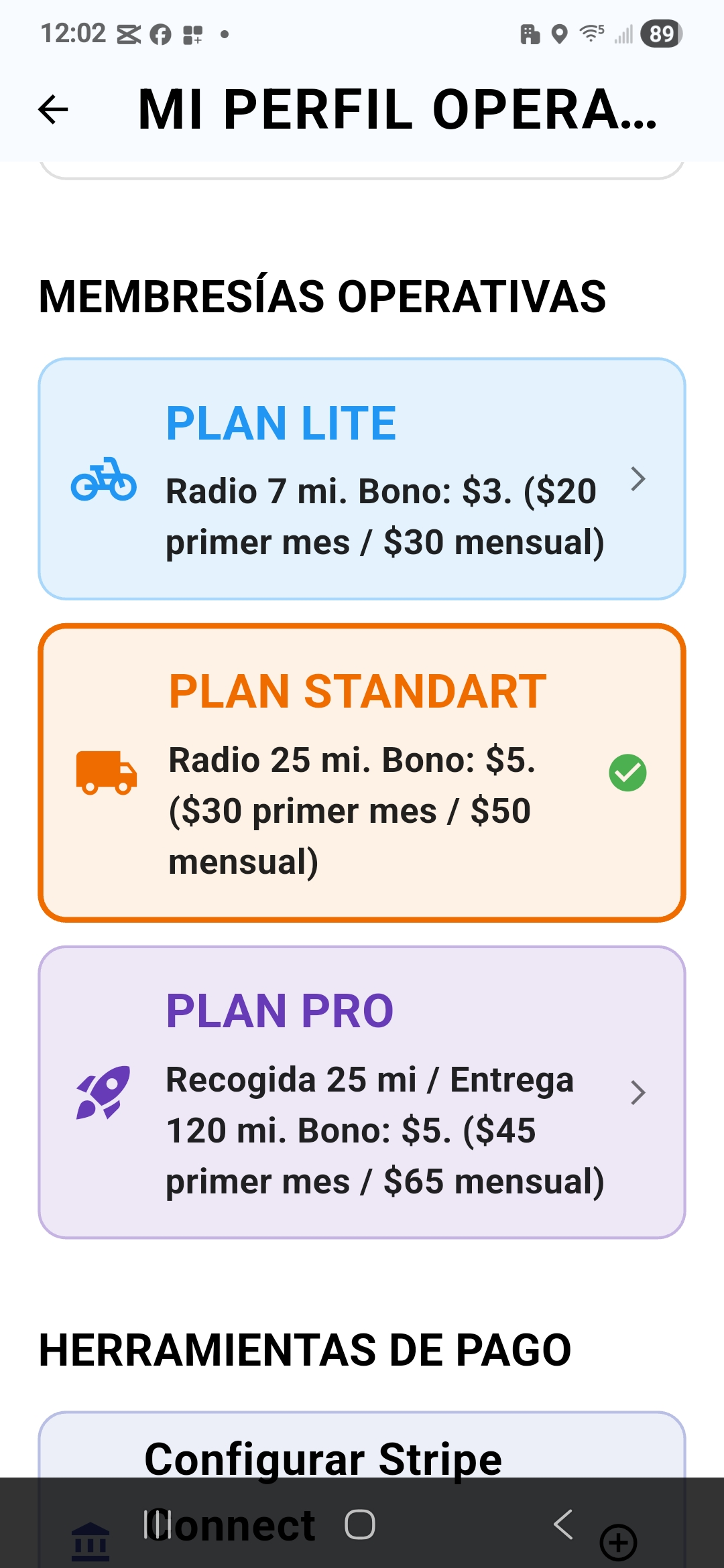Click the status bar building icon
Viewport: 724px width, 1568px height.
[x=529, y=34]
